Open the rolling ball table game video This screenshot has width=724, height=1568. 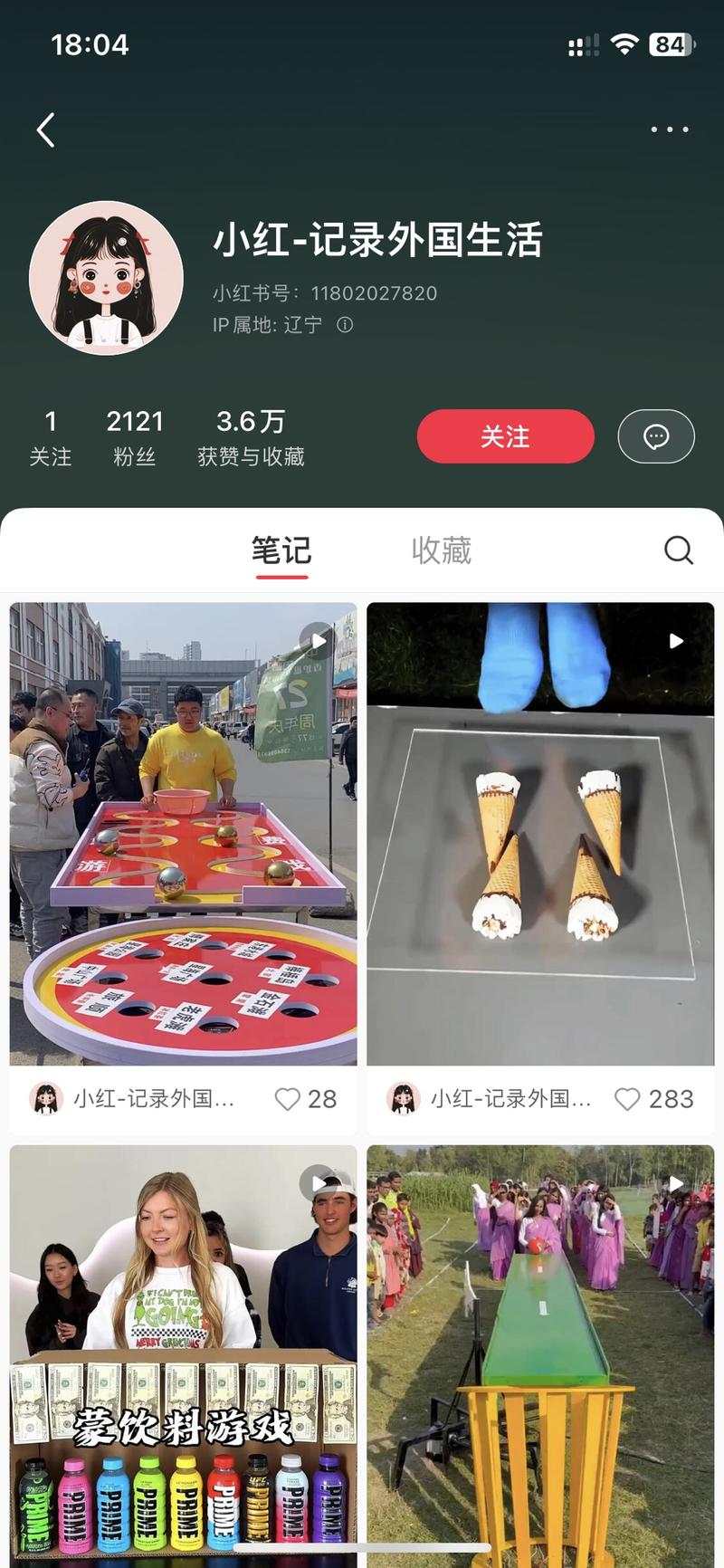183,833
